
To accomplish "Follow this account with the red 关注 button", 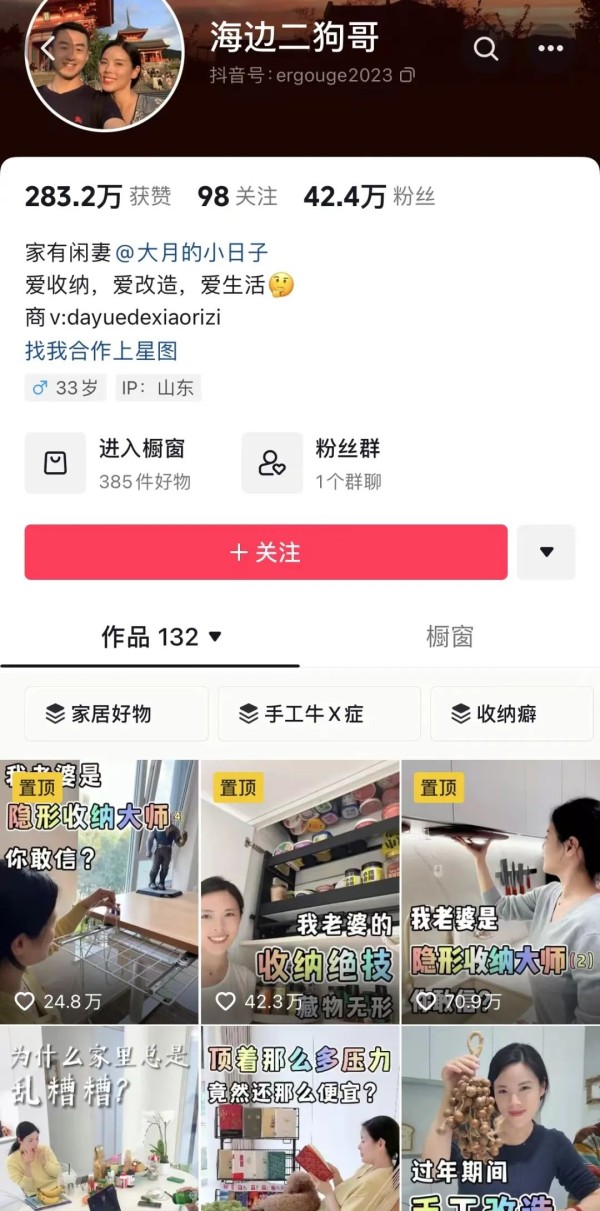I will coord(266,552).
